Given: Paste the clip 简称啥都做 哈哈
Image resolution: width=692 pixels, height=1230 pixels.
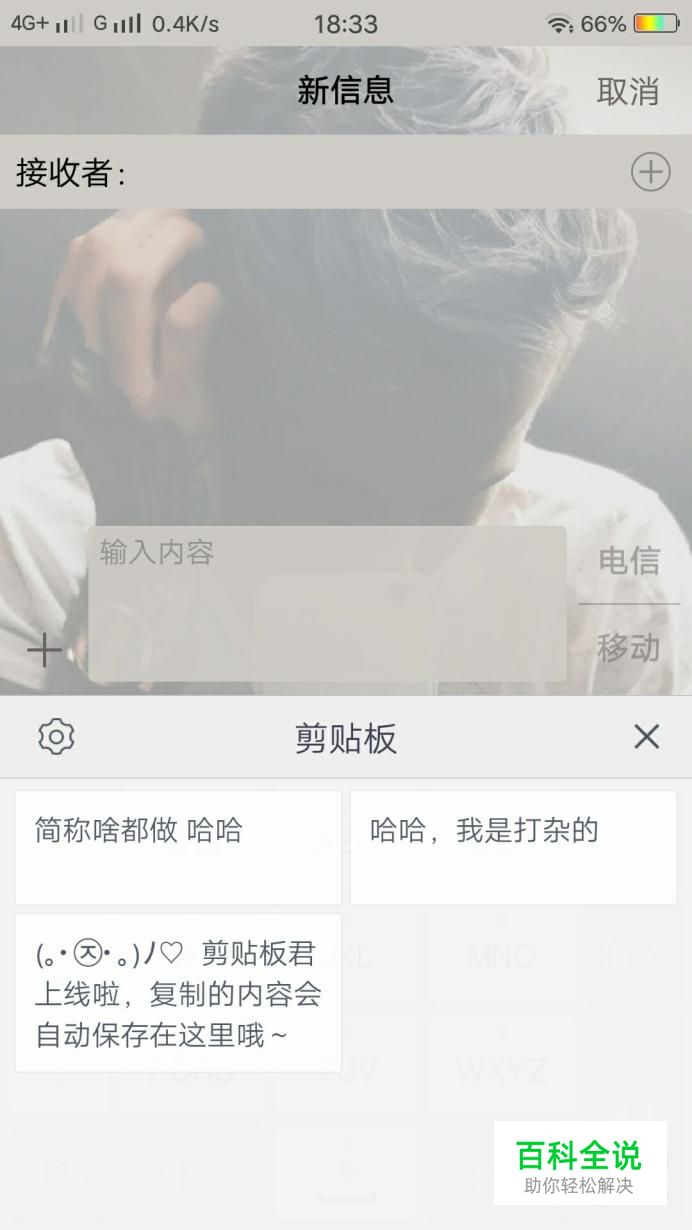Looking at the screenshot, I should coord(178,848).
